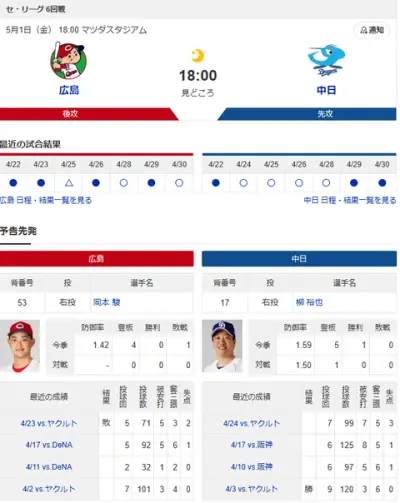Open the 4/10 vs.阪神 game
400x503 pixels.
[x=252, y=467]
